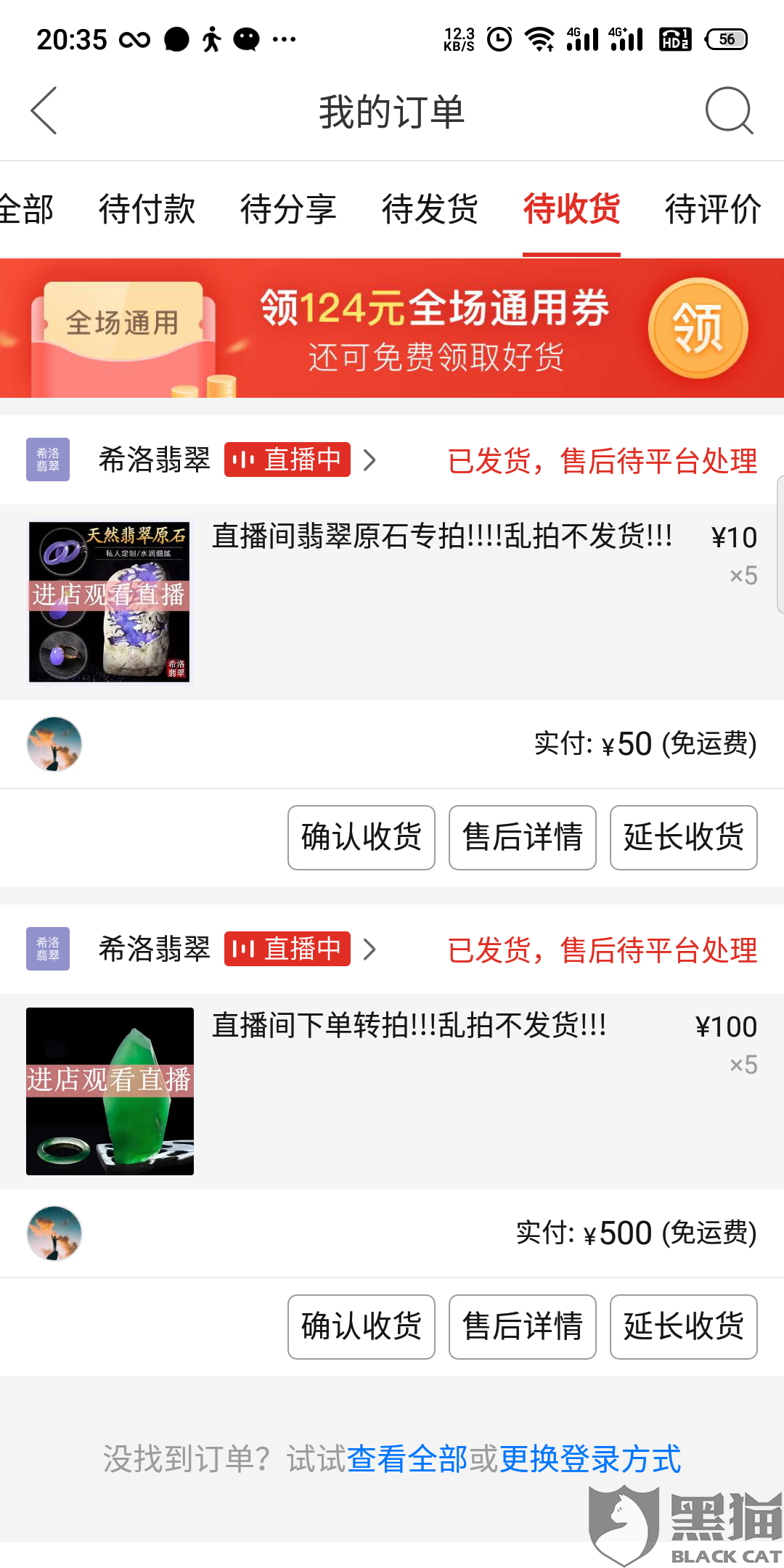Confirm receipt for the ¥50 order
Screen dimensions: 784x1568
(362, 837)
